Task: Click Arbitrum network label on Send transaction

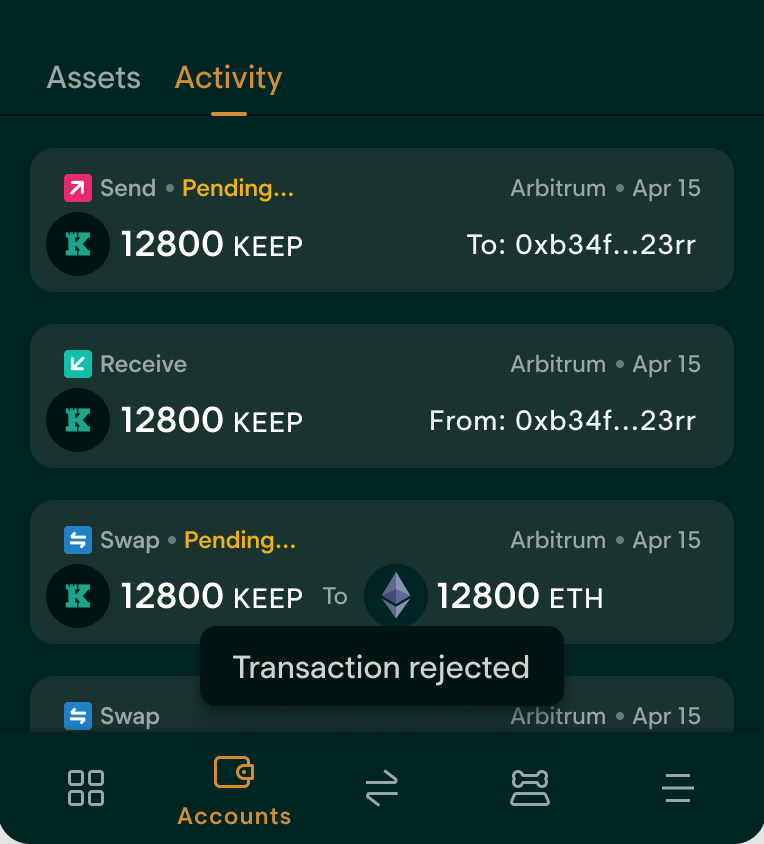Action: click(558, 187)
